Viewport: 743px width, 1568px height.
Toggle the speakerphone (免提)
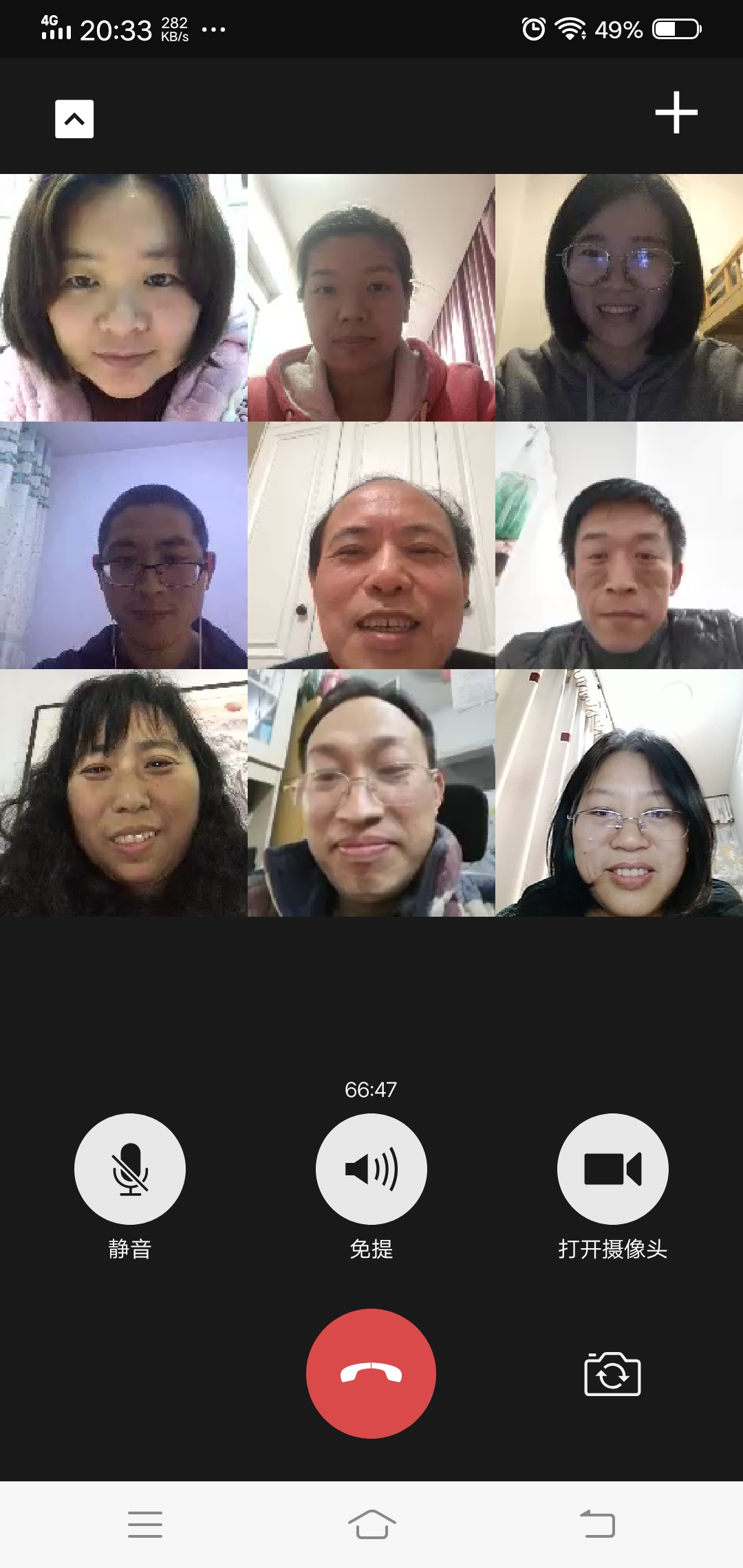point(371,1168)
